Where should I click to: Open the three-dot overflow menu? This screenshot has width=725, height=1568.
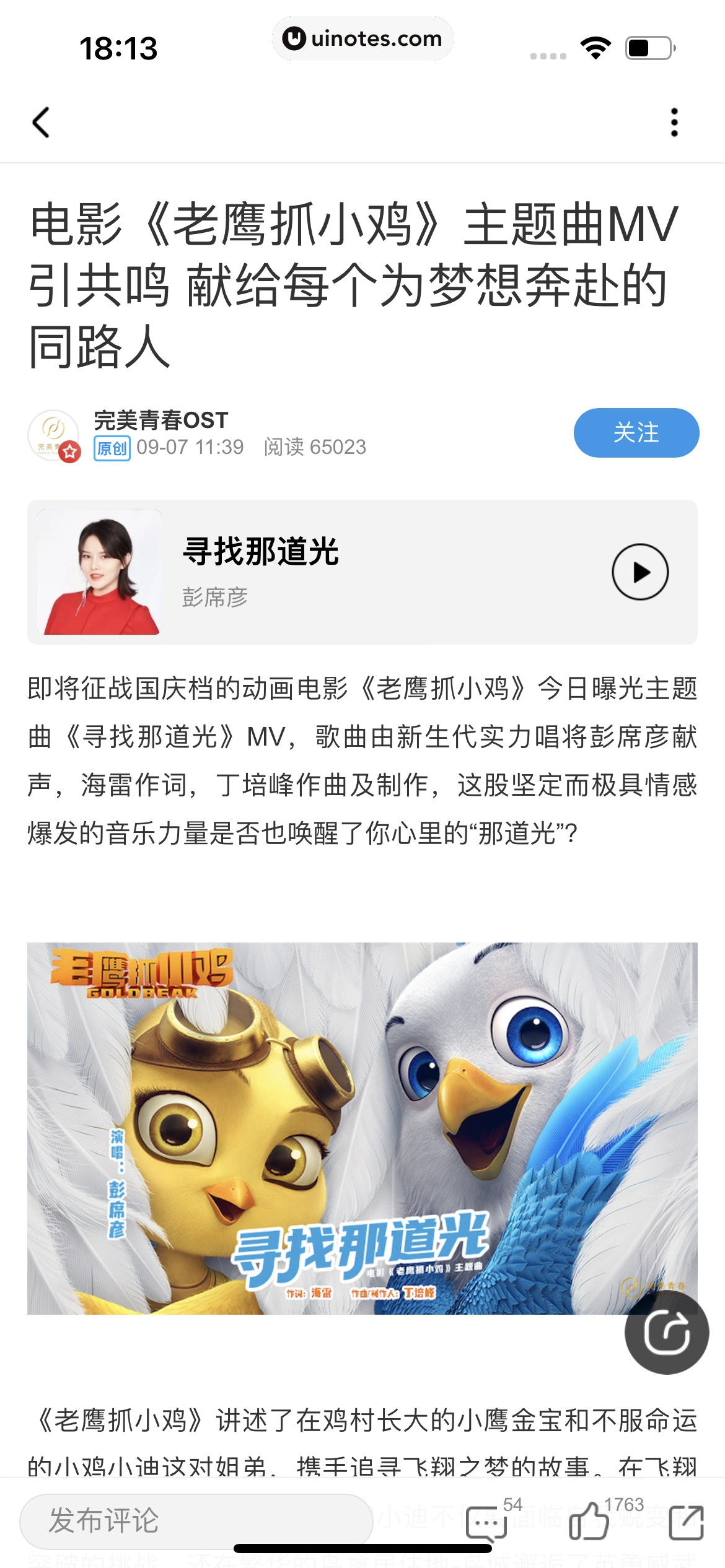coord(674,122)
